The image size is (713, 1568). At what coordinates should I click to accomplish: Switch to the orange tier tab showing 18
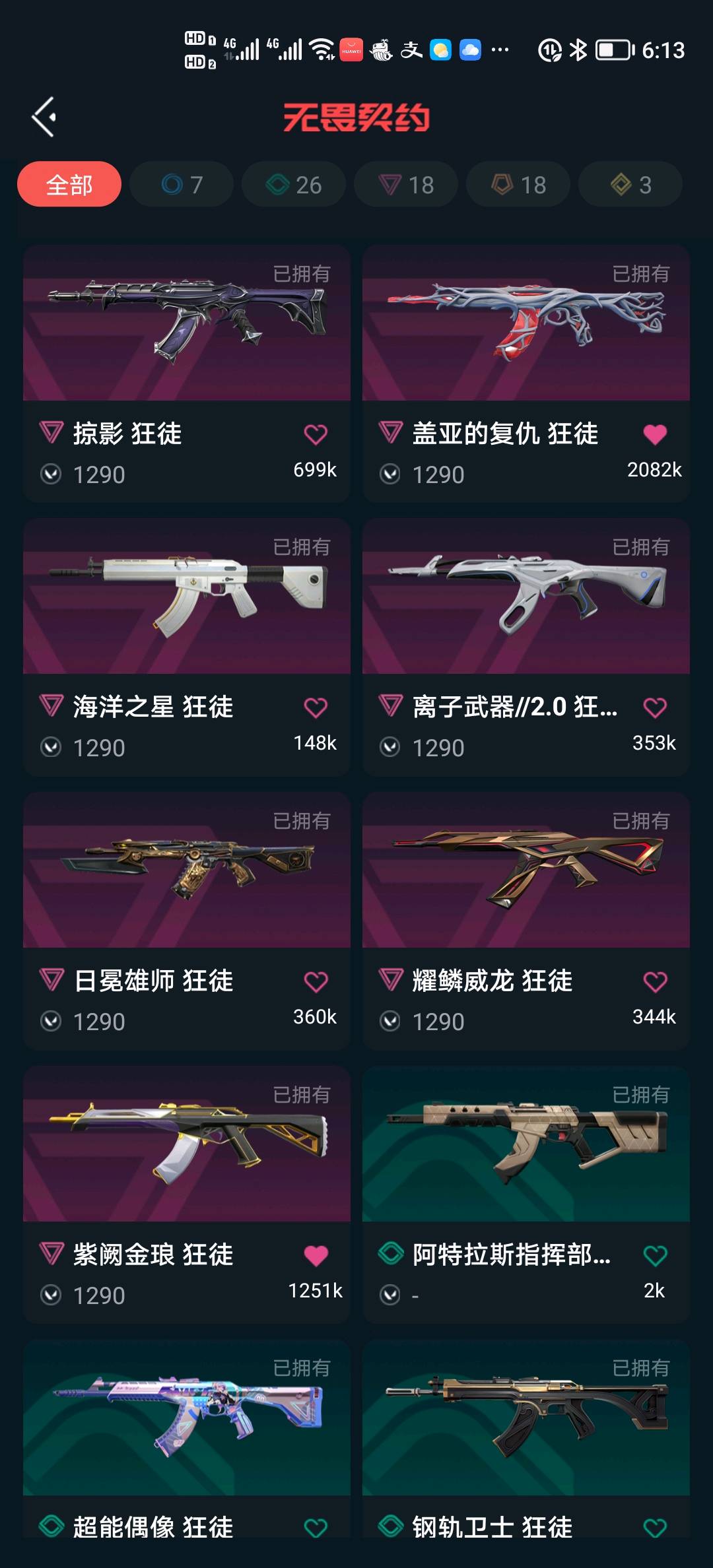coord(518,185)
